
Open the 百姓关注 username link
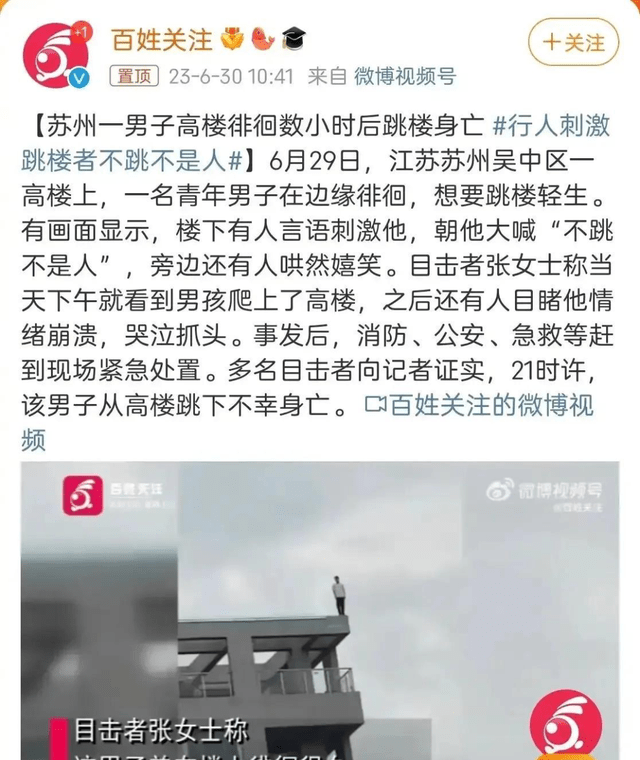160,39
